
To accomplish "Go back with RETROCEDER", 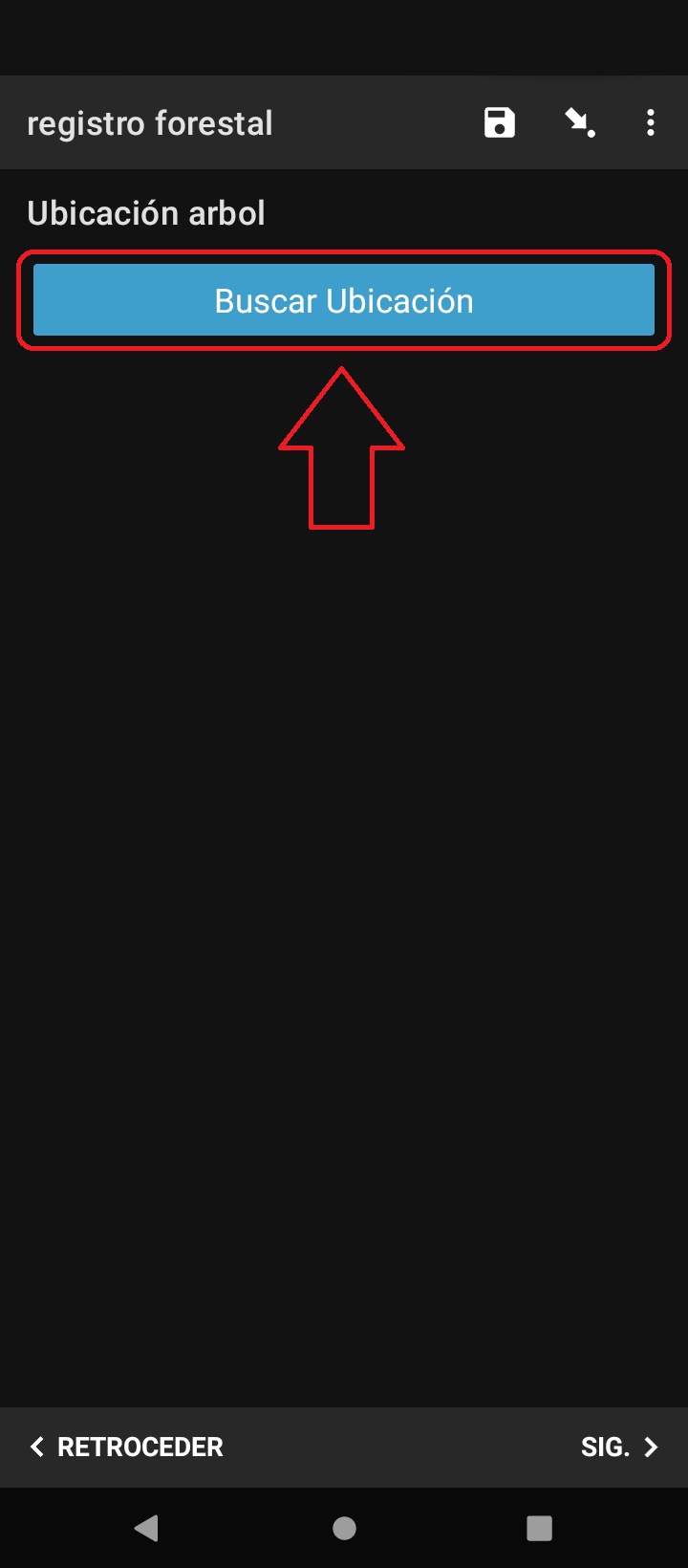I will 127,1447.
